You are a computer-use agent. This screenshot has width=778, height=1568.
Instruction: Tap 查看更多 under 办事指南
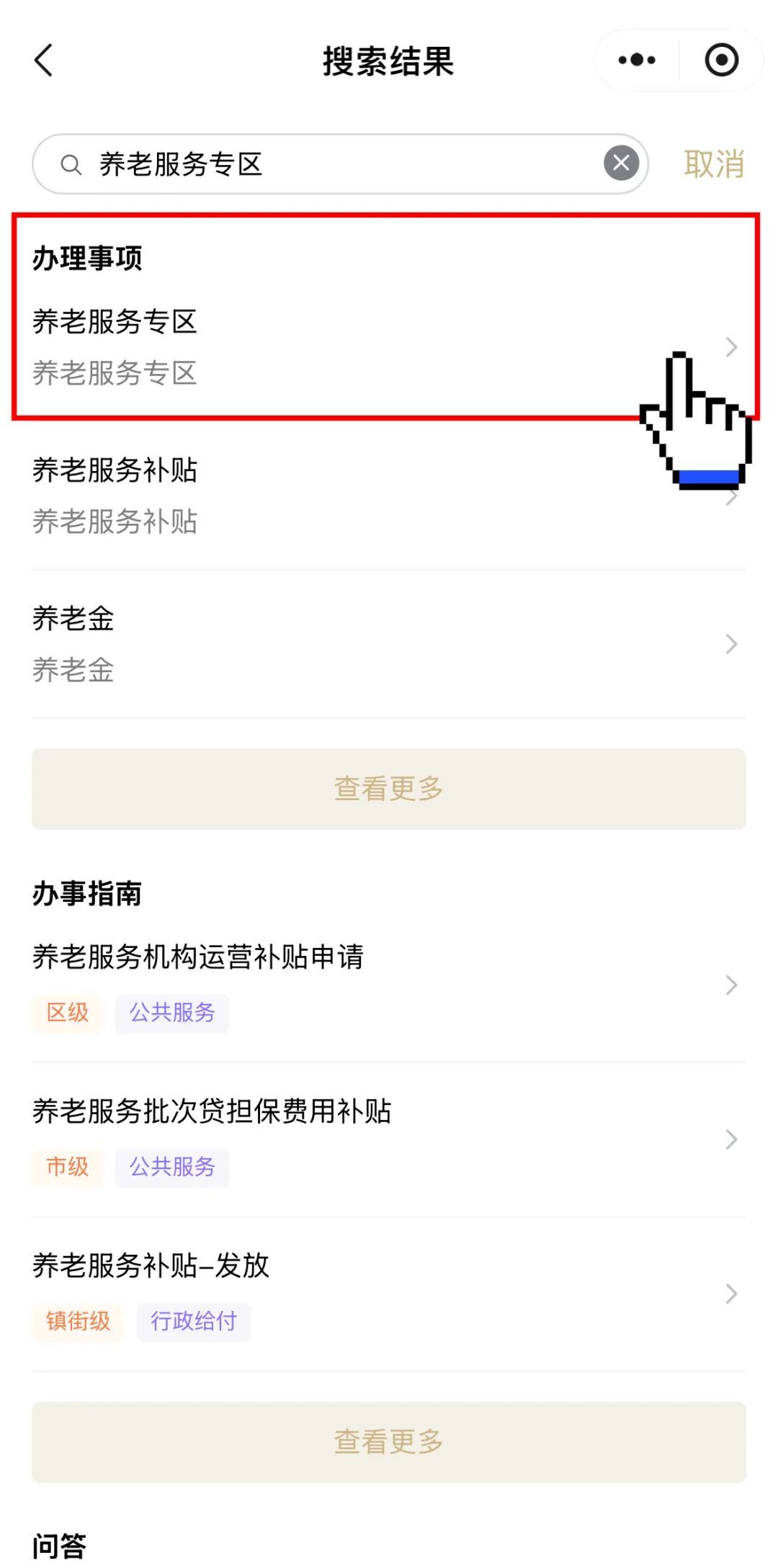pyautogui.click(x=389, y=1442)
